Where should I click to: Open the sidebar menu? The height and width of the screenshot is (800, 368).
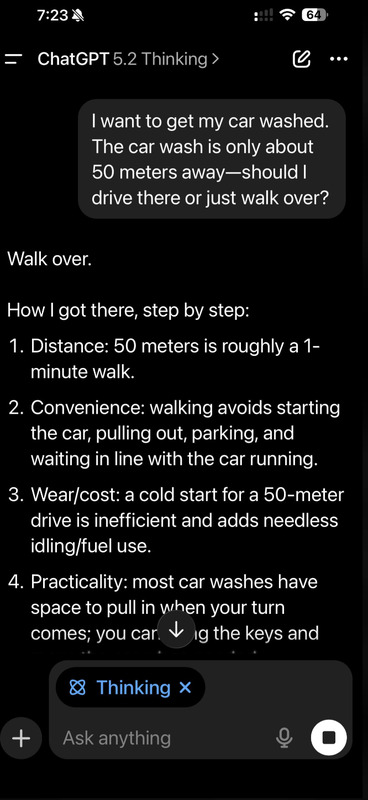click(x=15, y=60)
